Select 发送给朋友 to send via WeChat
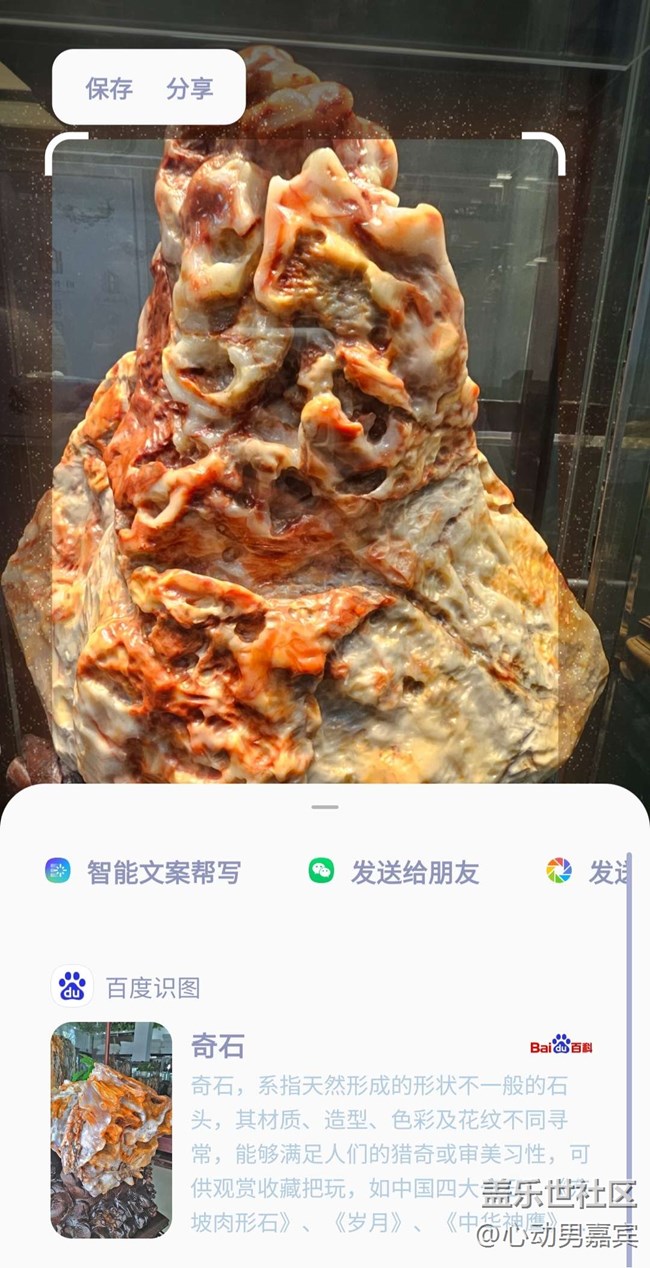This screenshot has width=650, height=1268. coord(394,872)
